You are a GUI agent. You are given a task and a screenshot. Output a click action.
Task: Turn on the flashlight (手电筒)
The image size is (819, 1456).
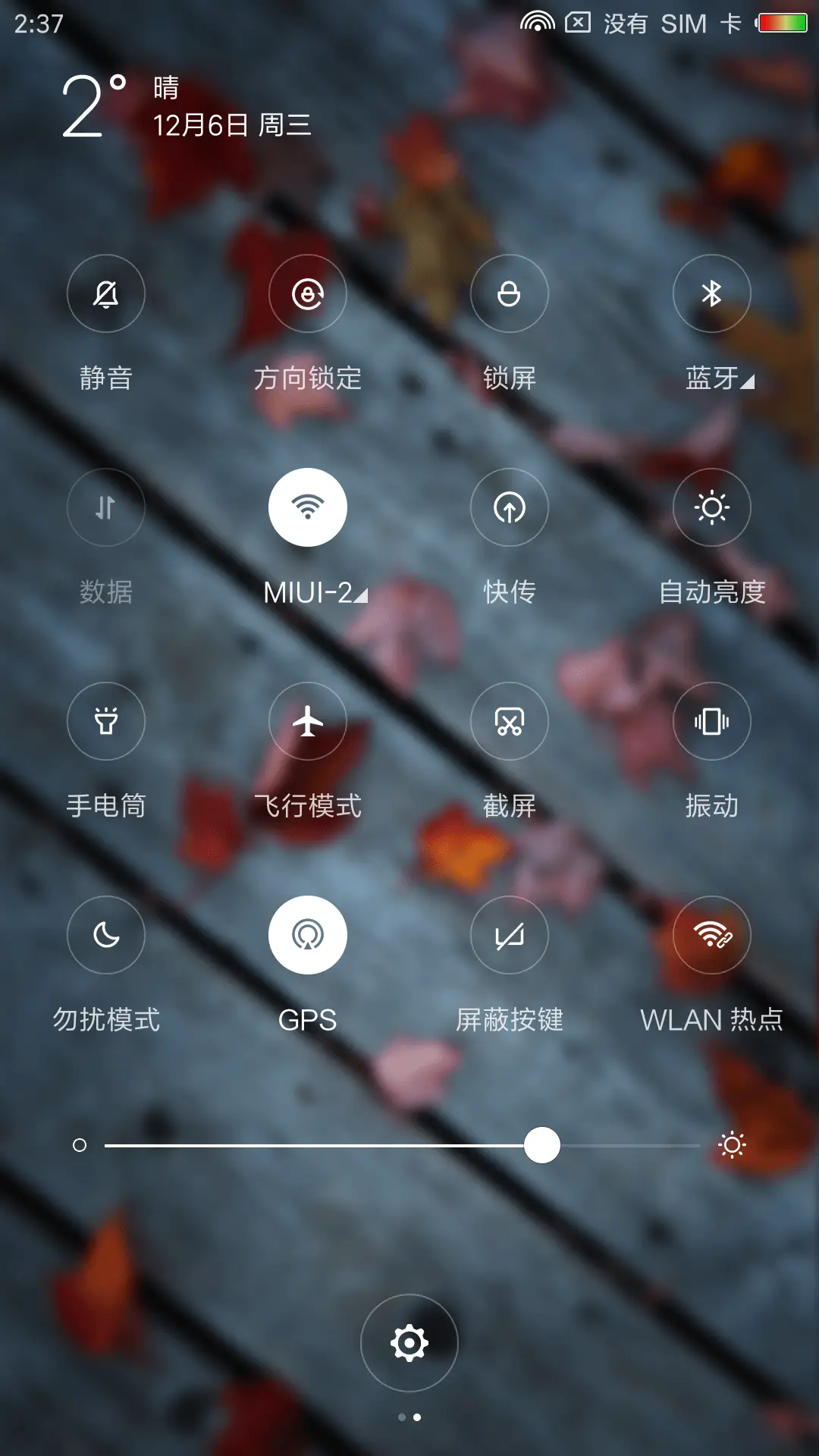(106, 721)
